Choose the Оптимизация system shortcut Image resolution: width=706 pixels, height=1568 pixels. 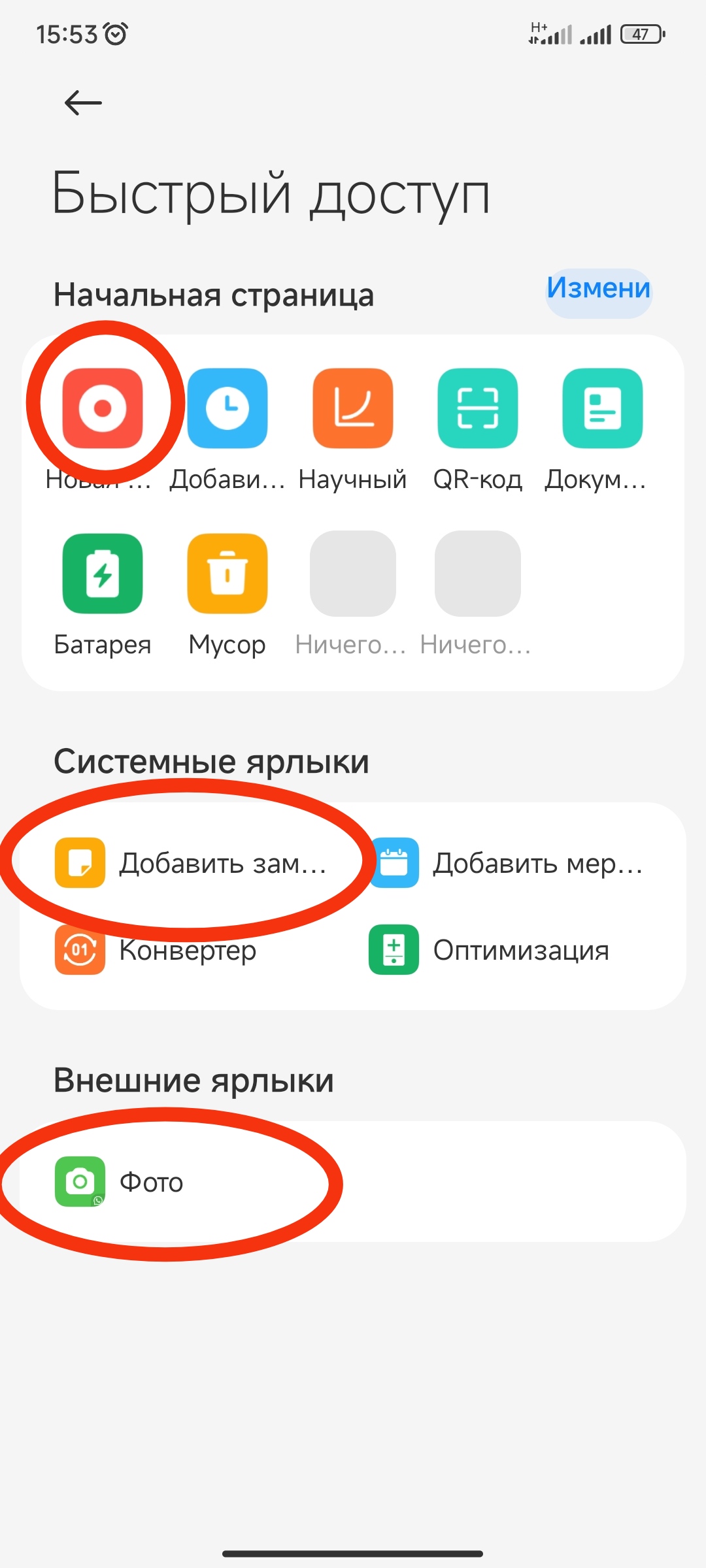tap(489, 950)
